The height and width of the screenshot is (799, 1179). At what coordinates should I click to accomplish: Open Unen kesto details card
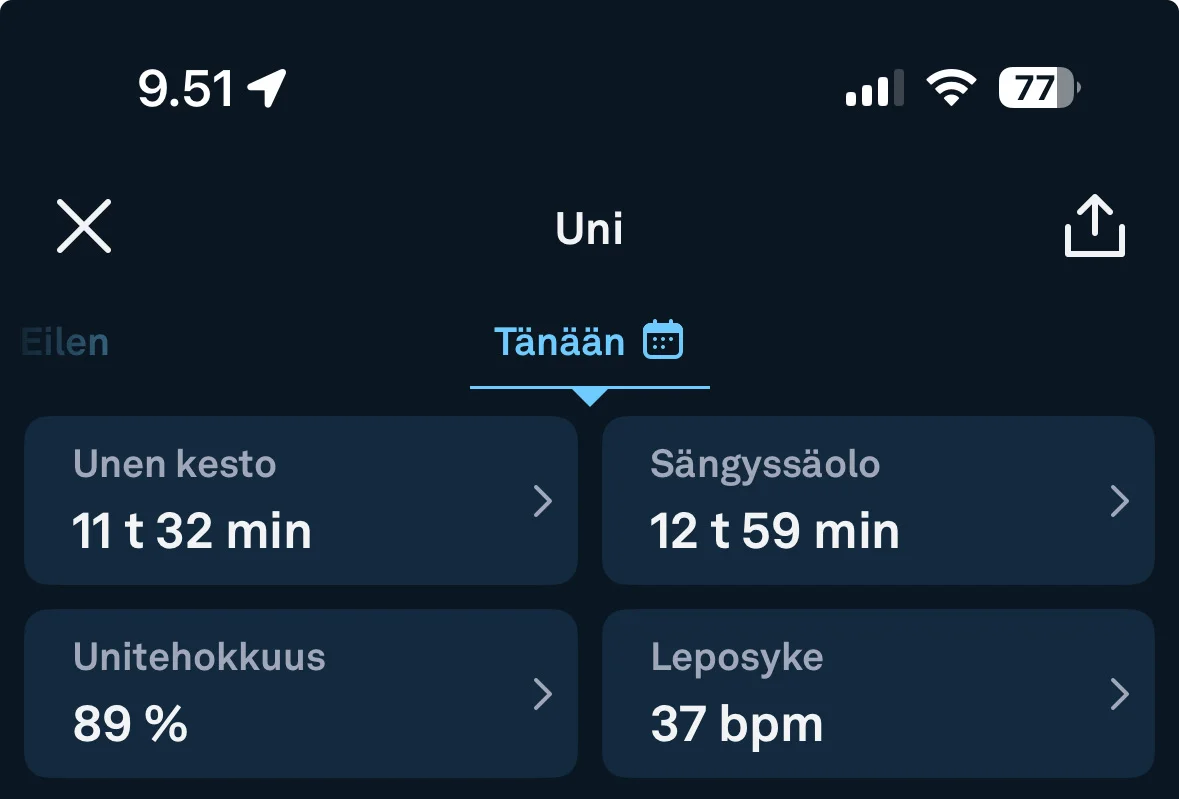tap(300, 500)
